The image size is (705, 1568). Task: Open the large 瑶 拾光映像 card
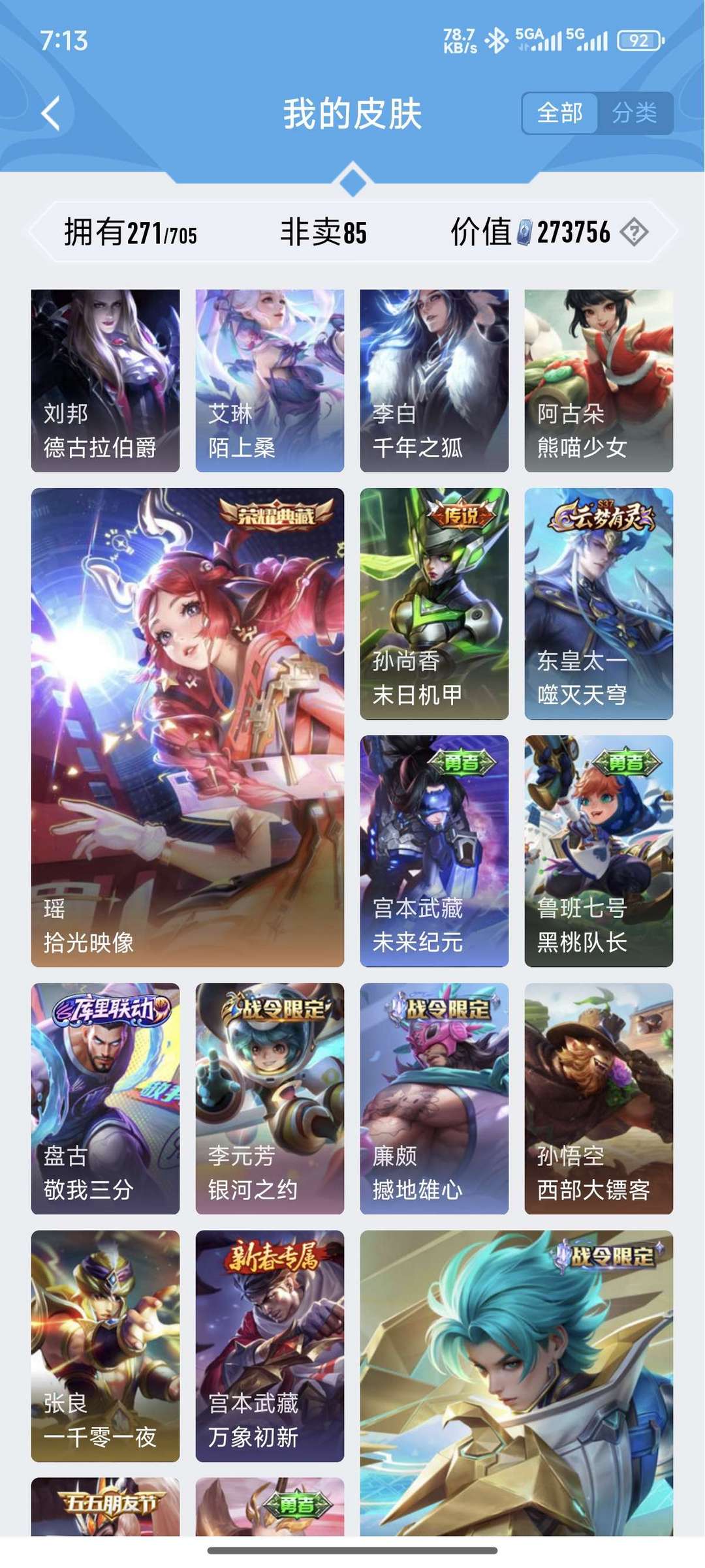point(187,727)
